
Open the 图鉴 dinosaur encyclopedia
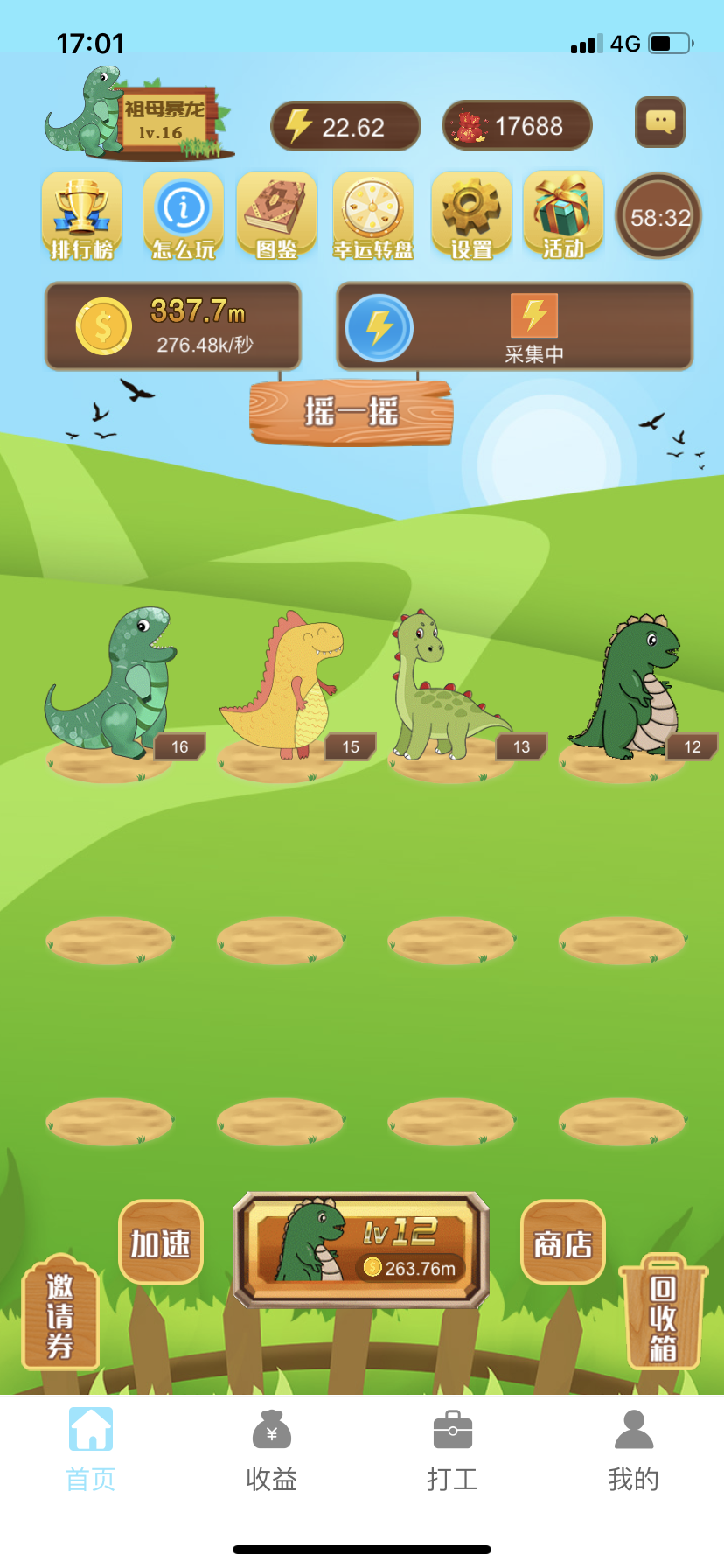tap(276, 216)
